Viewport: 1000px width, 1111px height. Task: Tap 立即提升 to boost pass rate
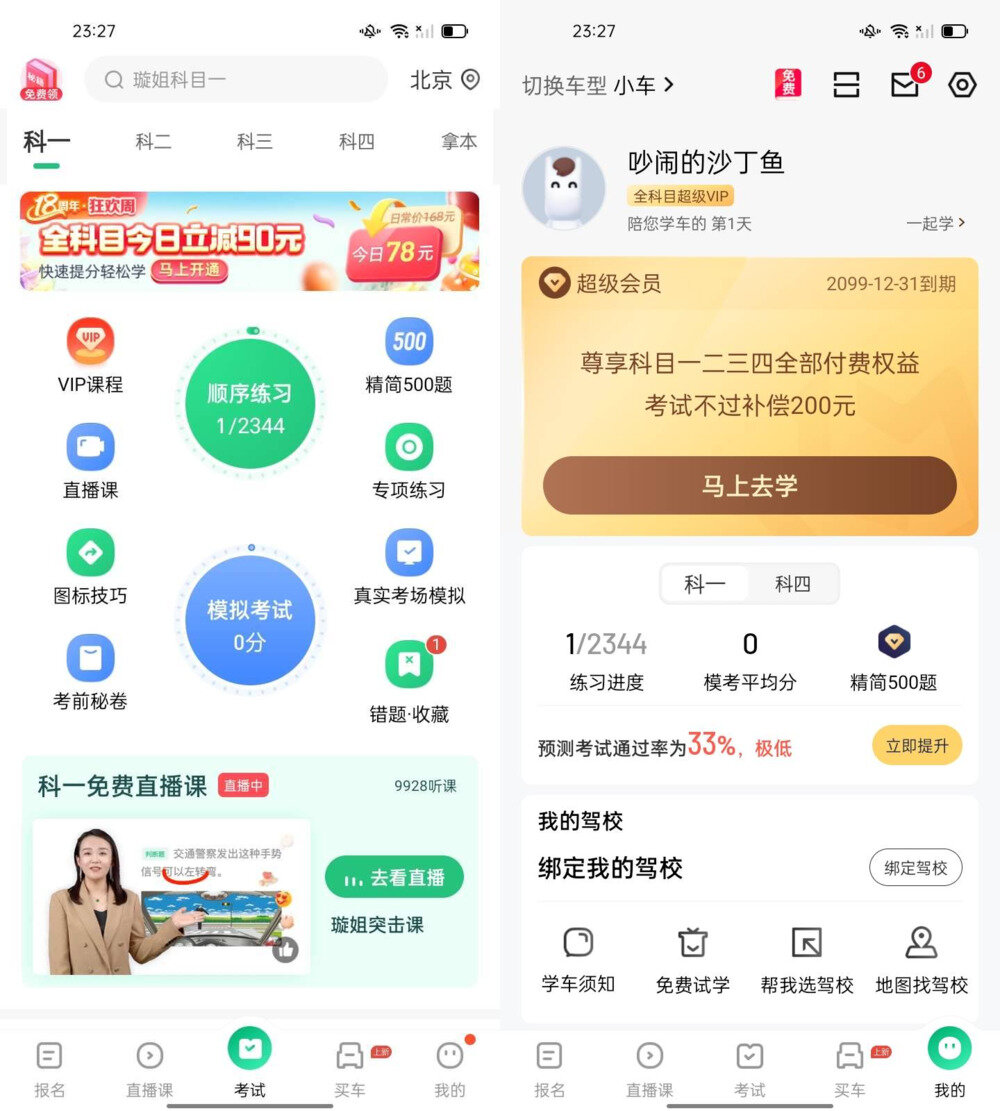916,745
